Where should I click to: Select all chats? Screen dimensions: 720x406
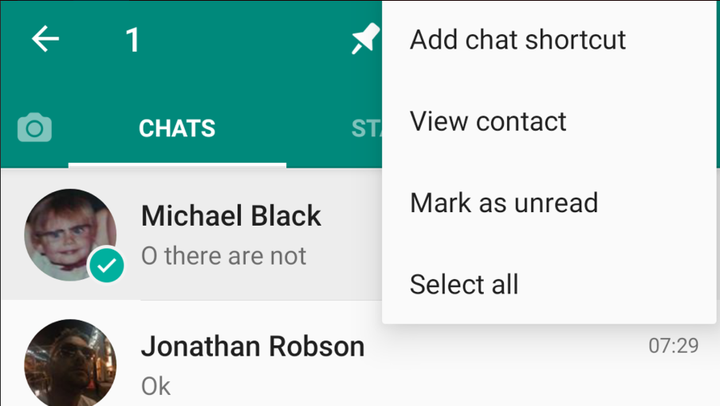click(464, 284)
